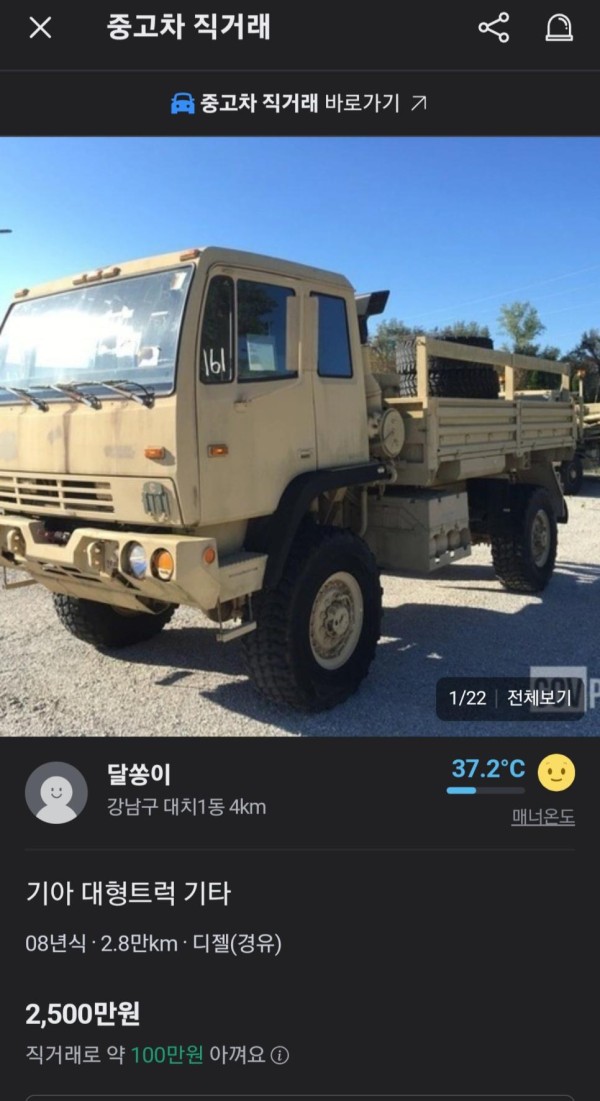Image resolution: width=600 pixels, height=1101 pixels.
Task: Open 중고차 직거래 바로가기 banner
Action: tap(300, 103)
